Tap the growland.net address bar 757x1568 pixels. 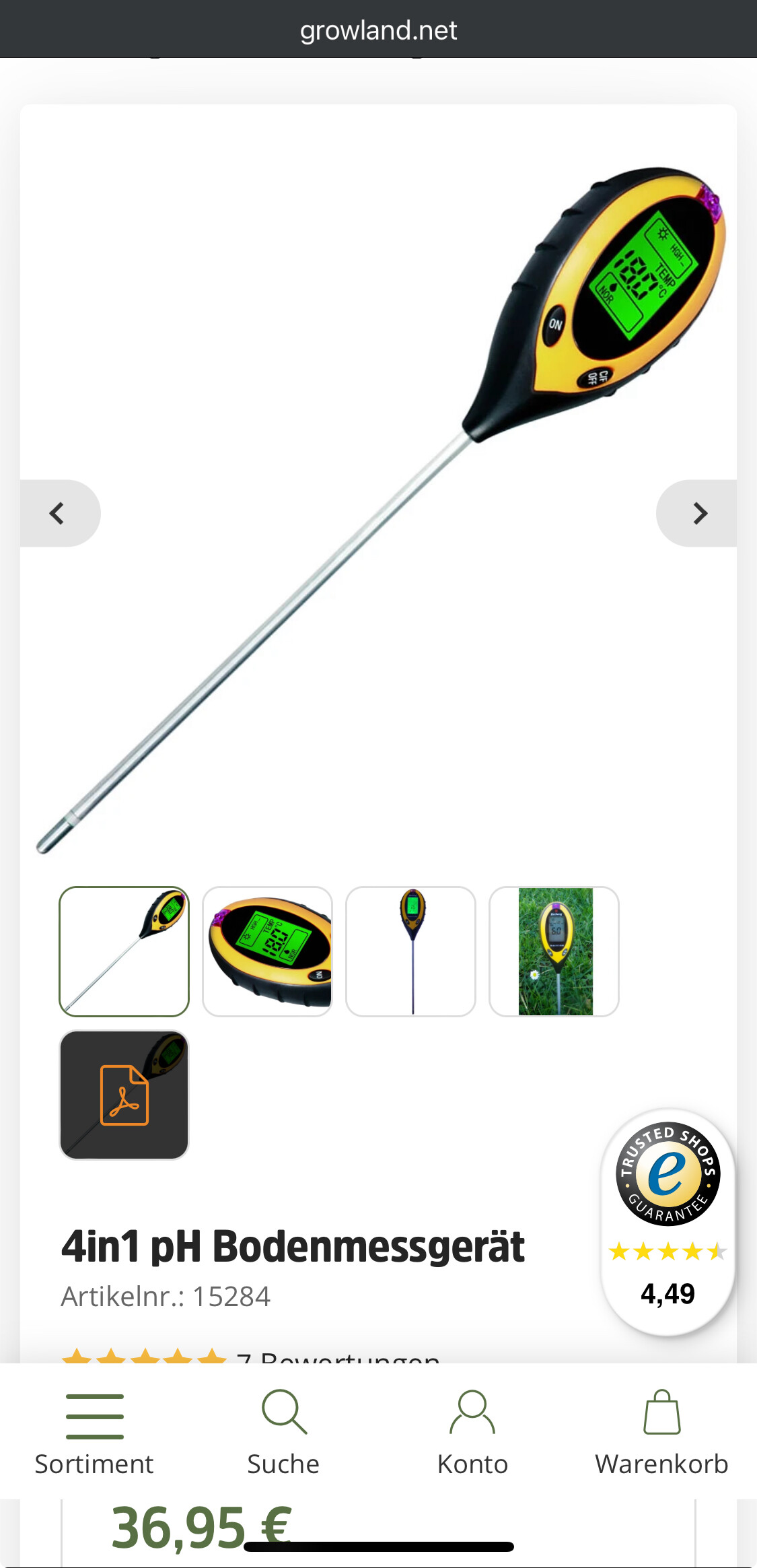(x=378, y=30)
